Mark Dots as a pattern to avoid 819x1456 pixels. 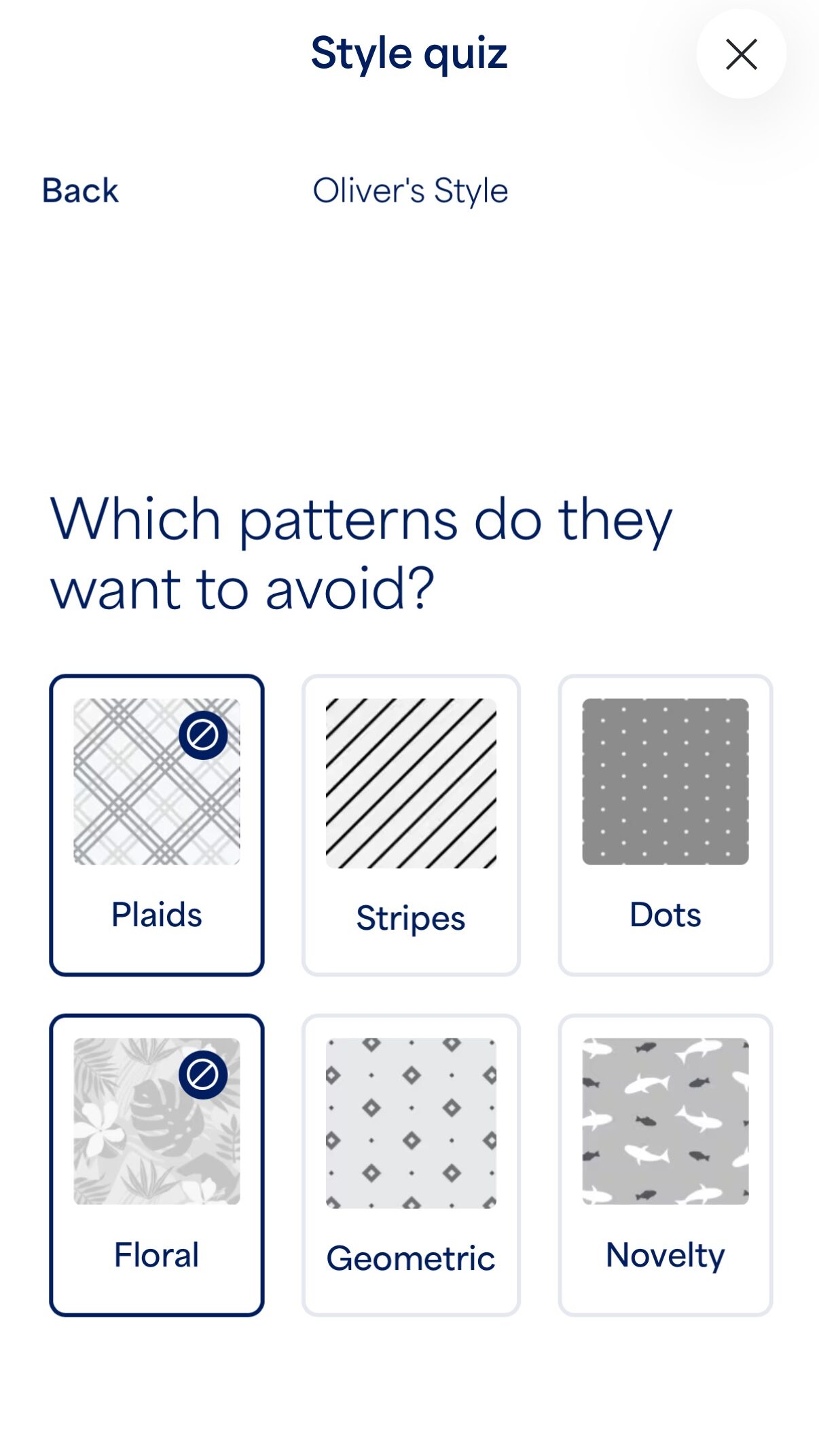tap(666, 825)
